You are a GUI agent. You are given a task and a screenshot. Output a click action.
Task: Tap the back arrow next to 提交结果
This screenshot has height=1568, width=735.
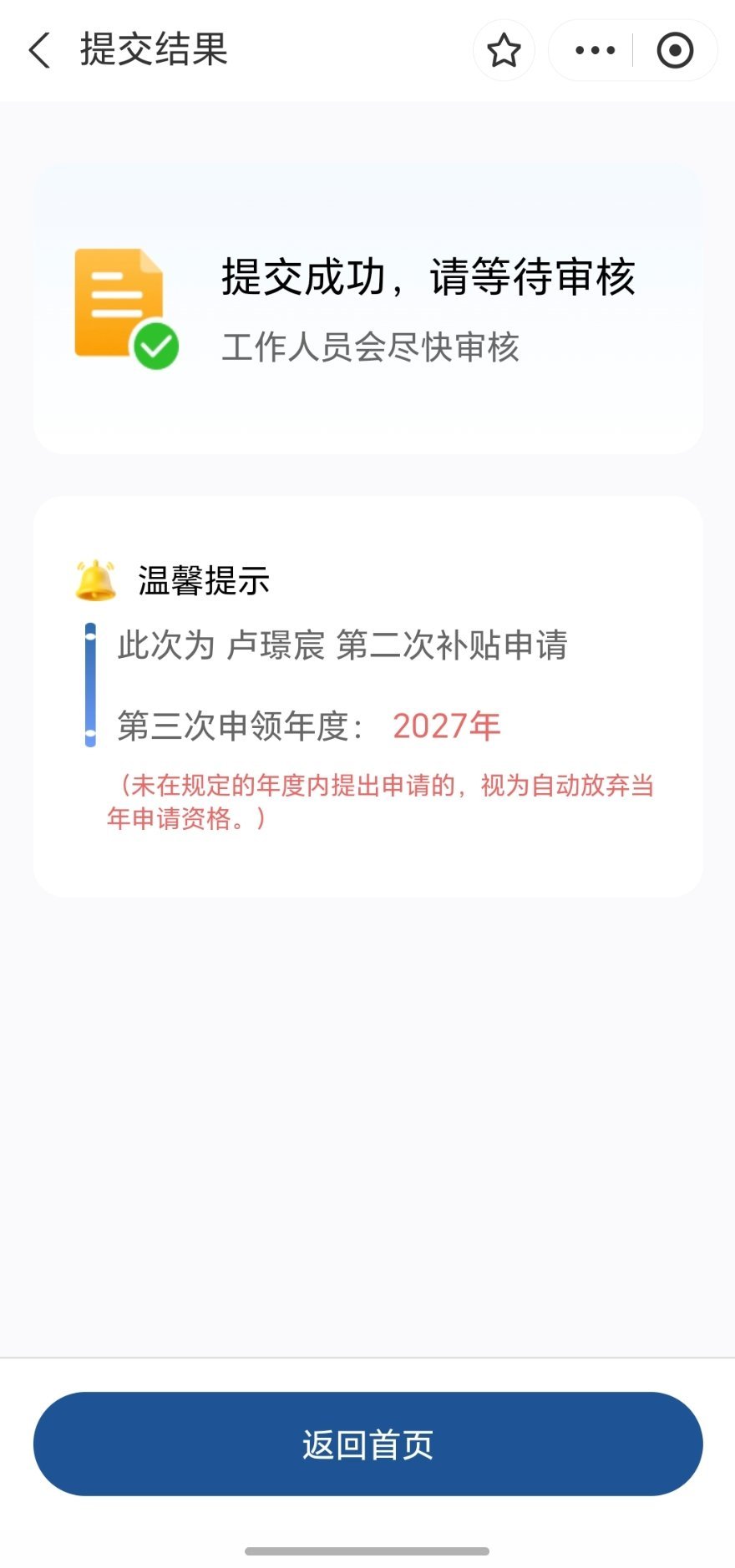click(38, 51)
